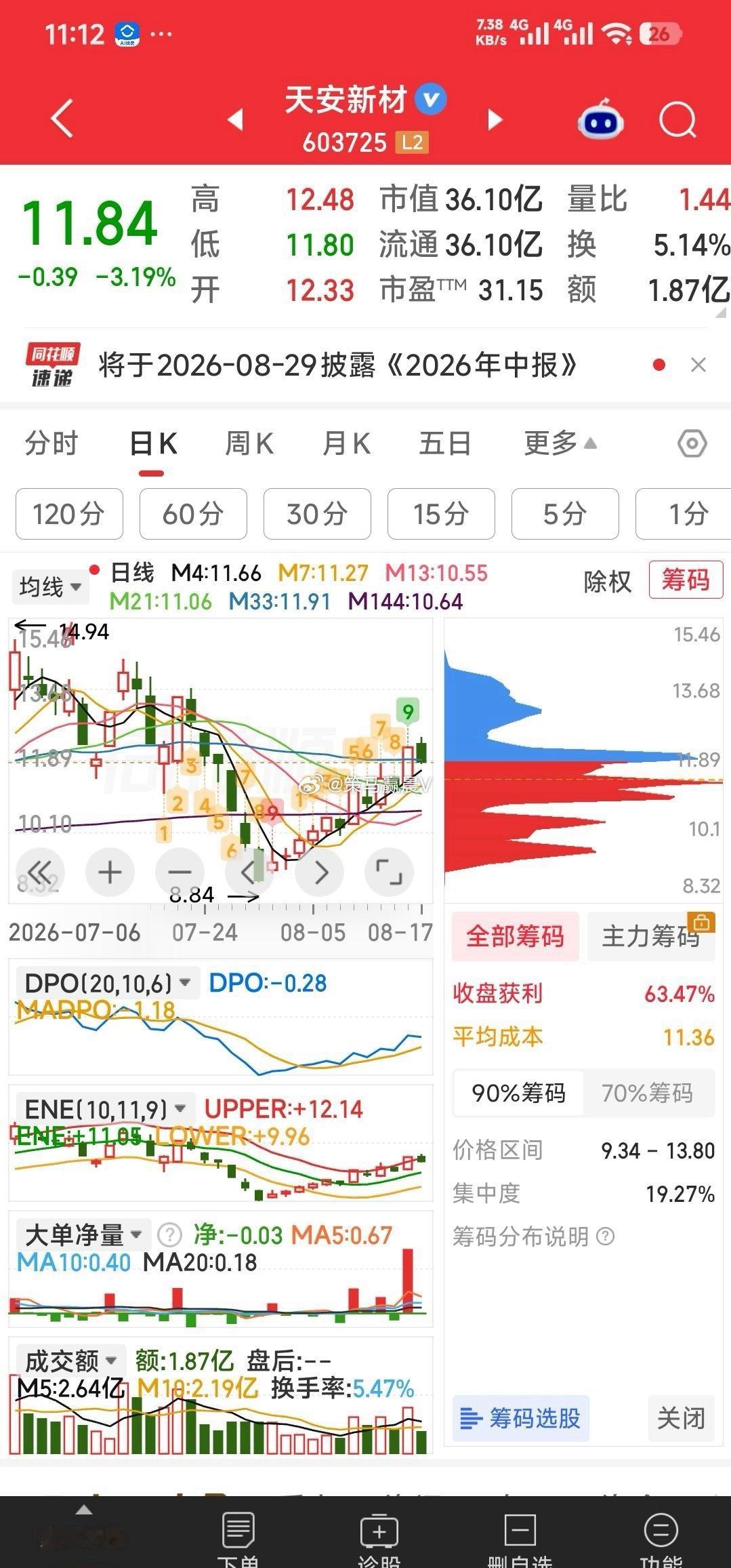The height and width of the screenshot is (1568, 731).
Task: Select the 70%筹码 option
Action: pyautogui.click(x=648, y=1093)
